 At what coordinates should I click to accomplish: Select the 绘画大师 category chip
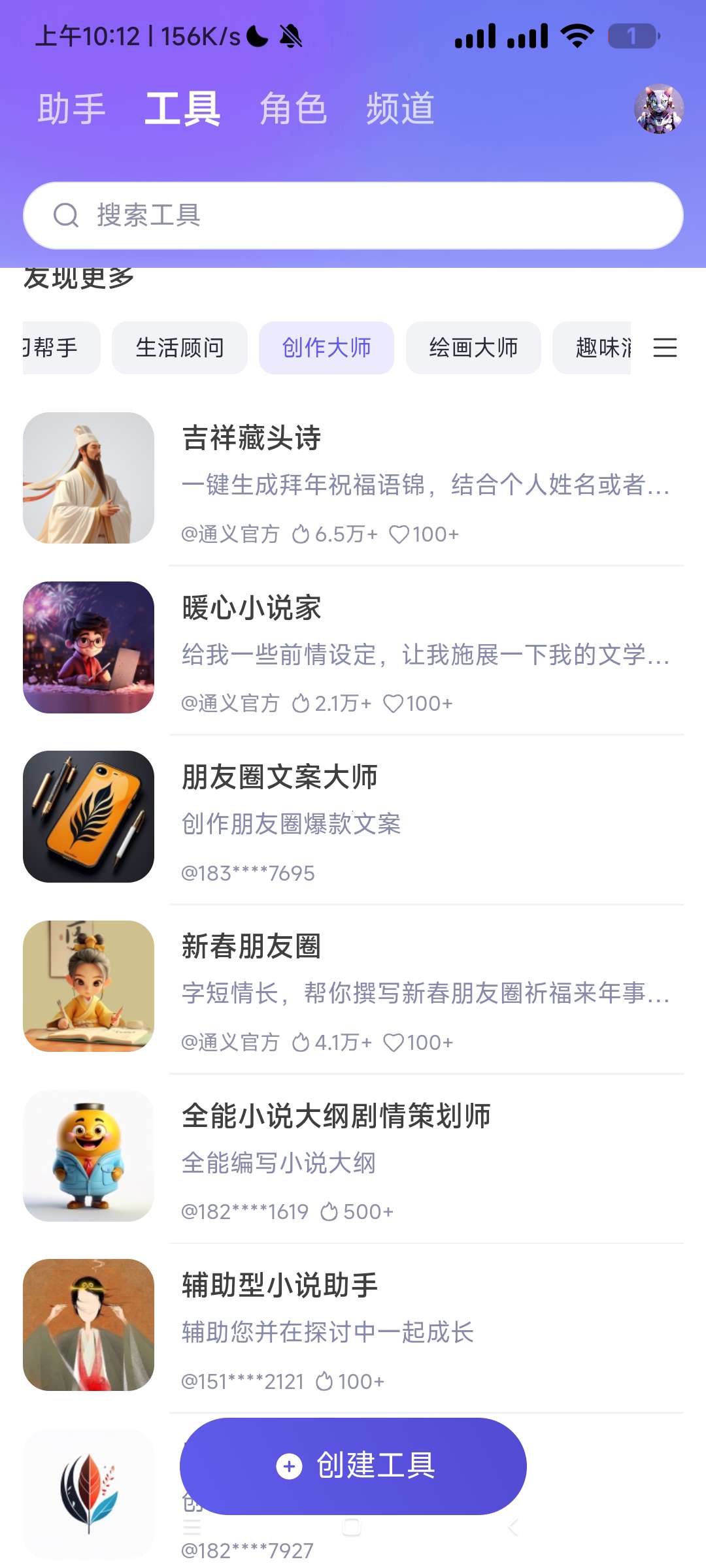(x=473, y=348)
